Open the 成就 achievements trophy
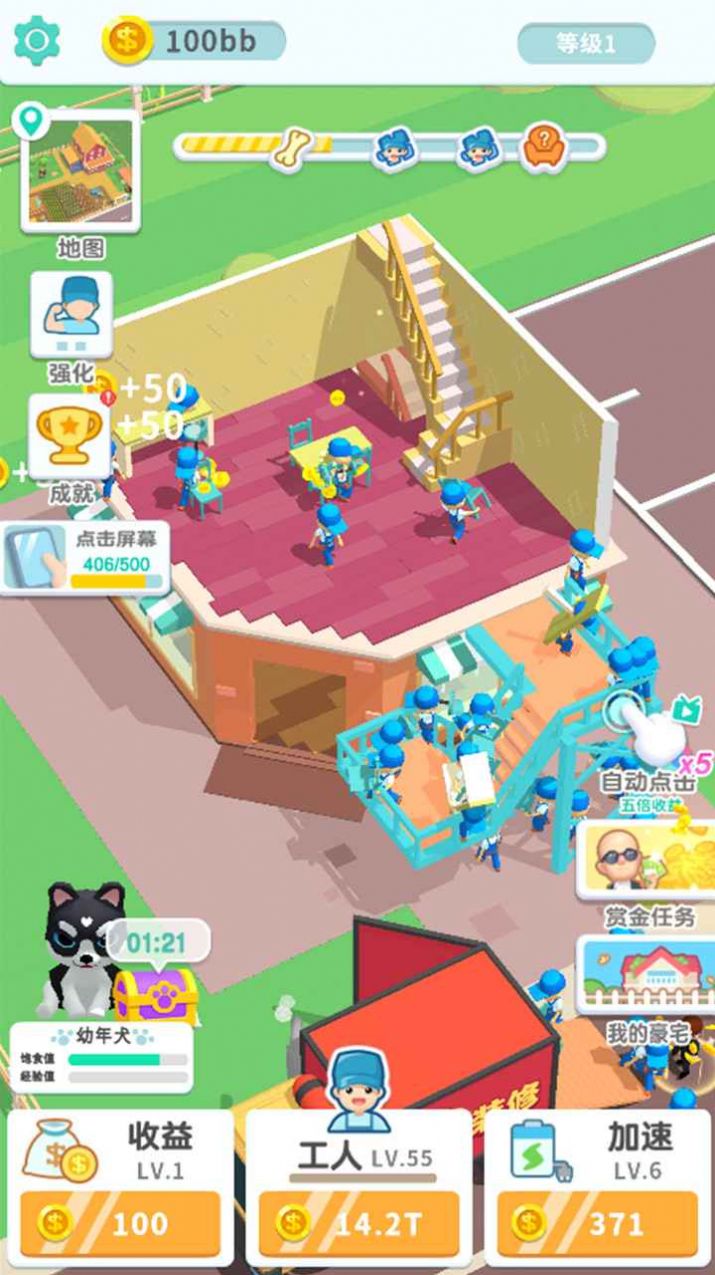The width and height of the screenshot is (715, 1275). click(x=70, y=437)
